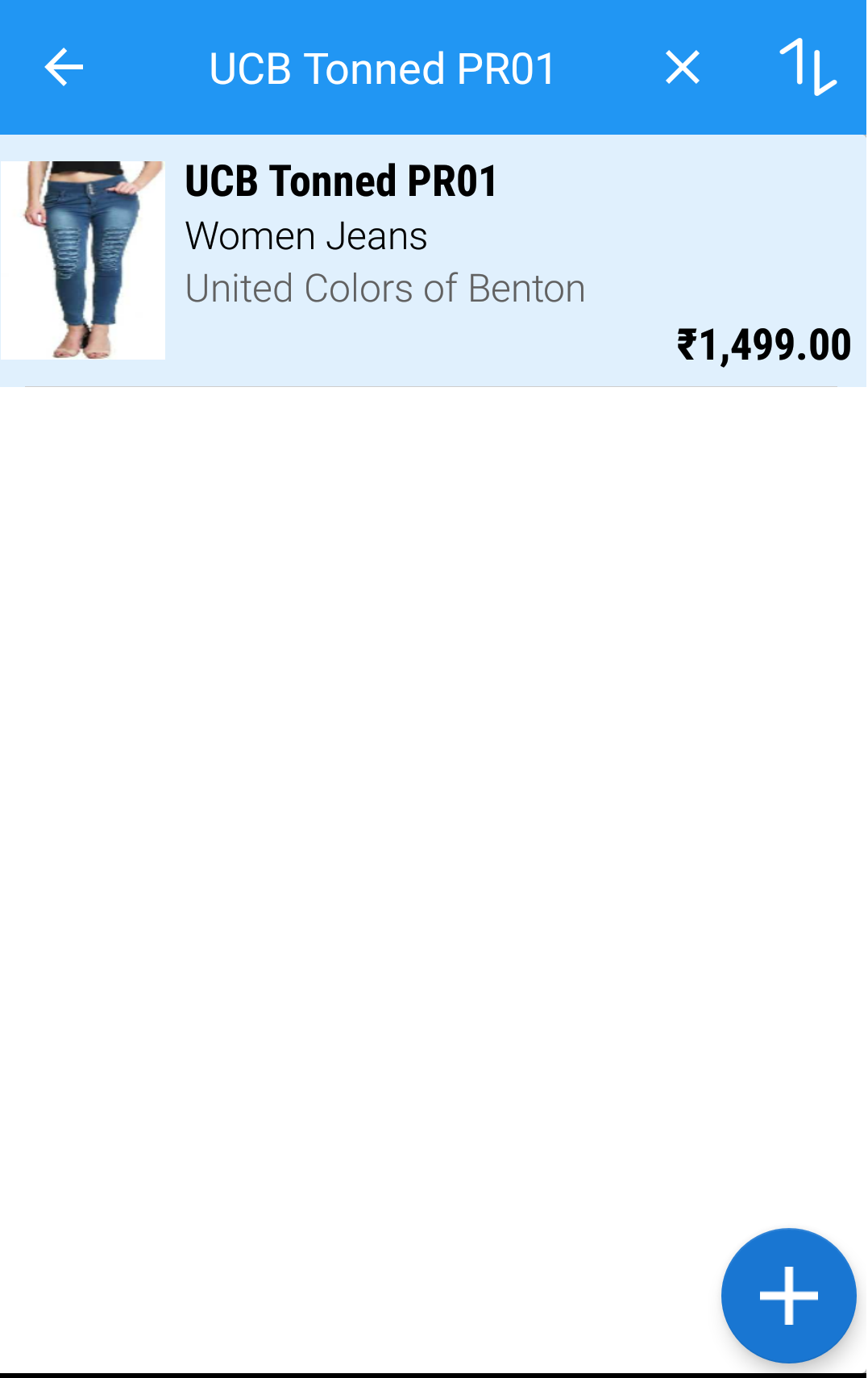
Task: Go back using the arrow icon
Action: coord(64,67)
